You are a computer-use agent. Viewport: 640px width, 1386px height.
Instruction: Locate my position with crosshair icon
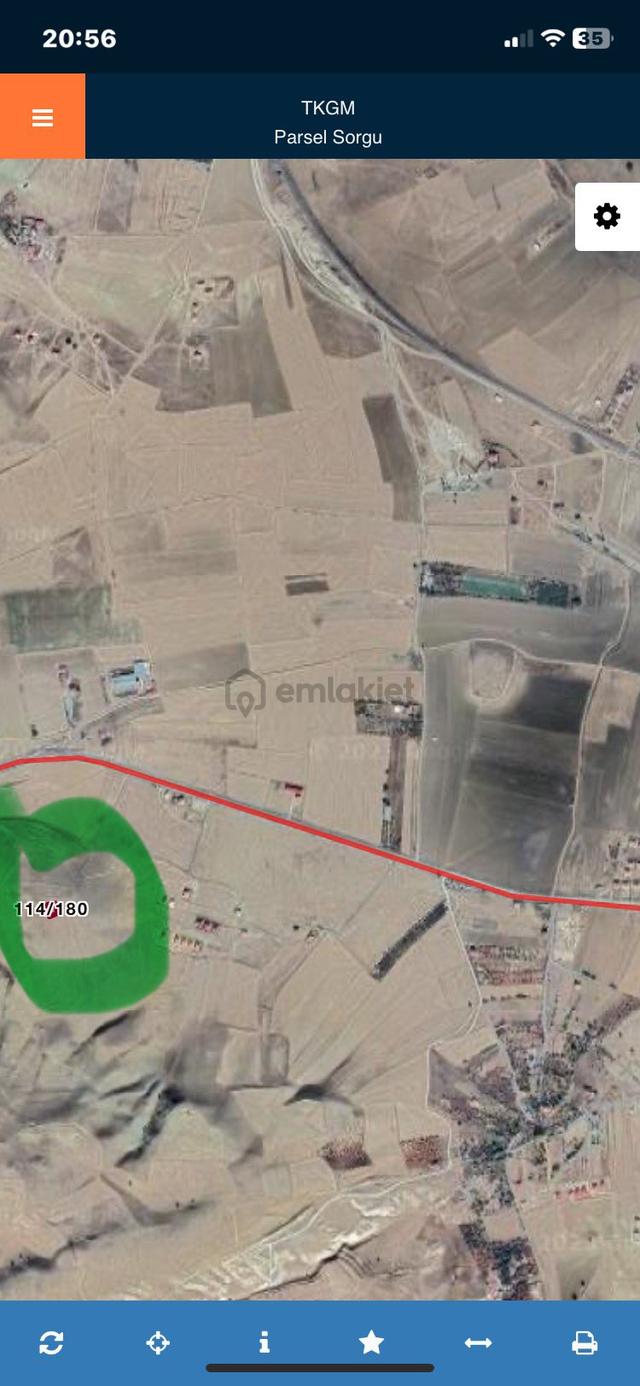(x=158, y=1343)
